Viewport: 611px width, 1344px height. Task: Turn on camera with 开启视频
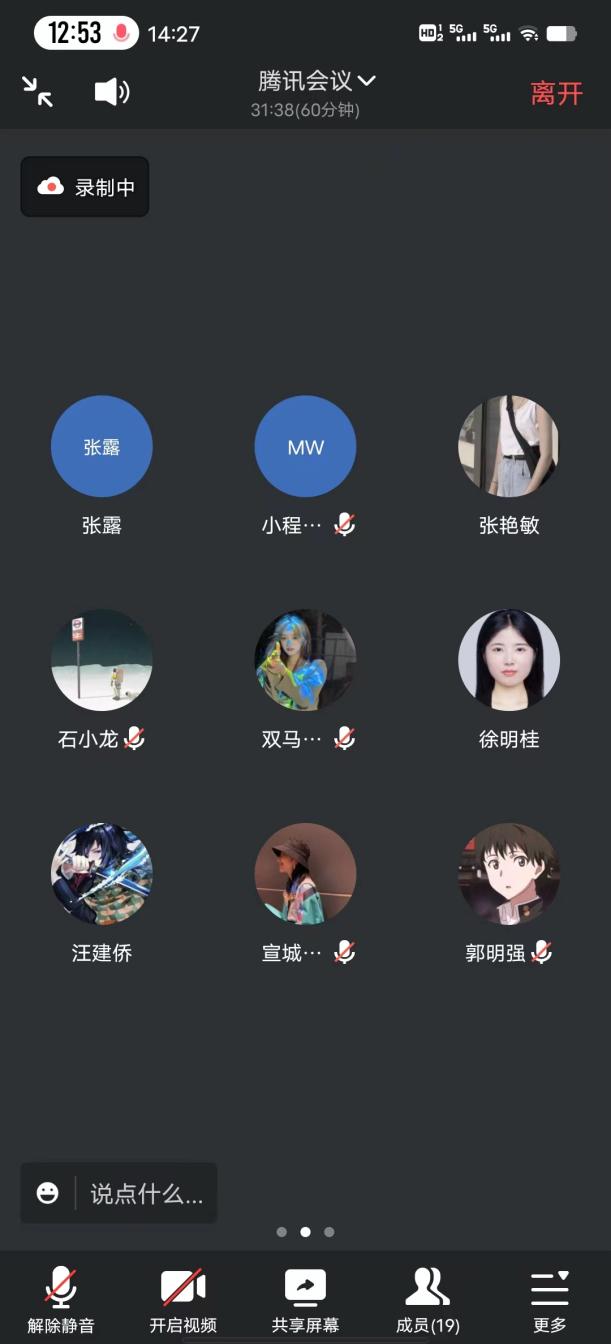tap(183, 1299)
